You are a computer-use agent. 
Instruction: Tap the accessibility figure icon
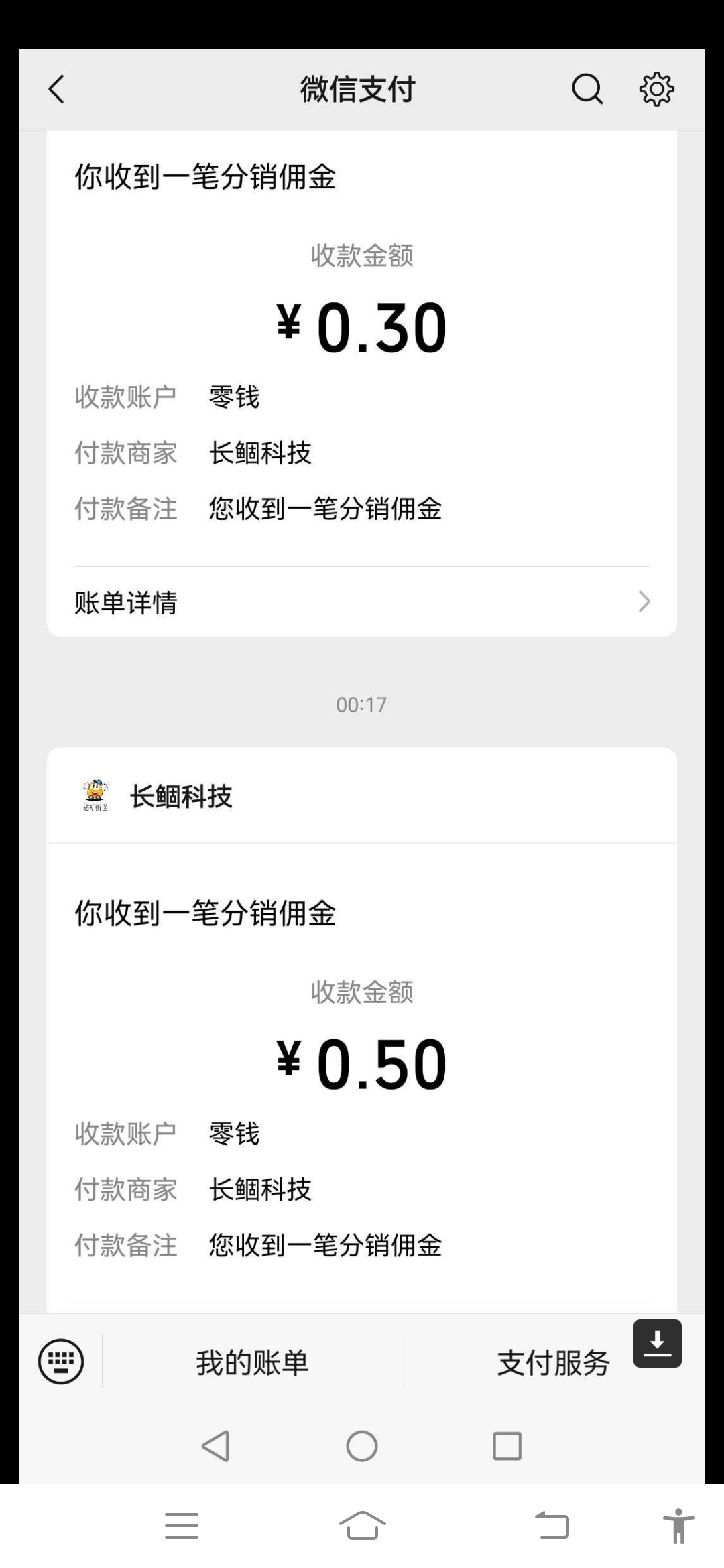(678, 1526)
